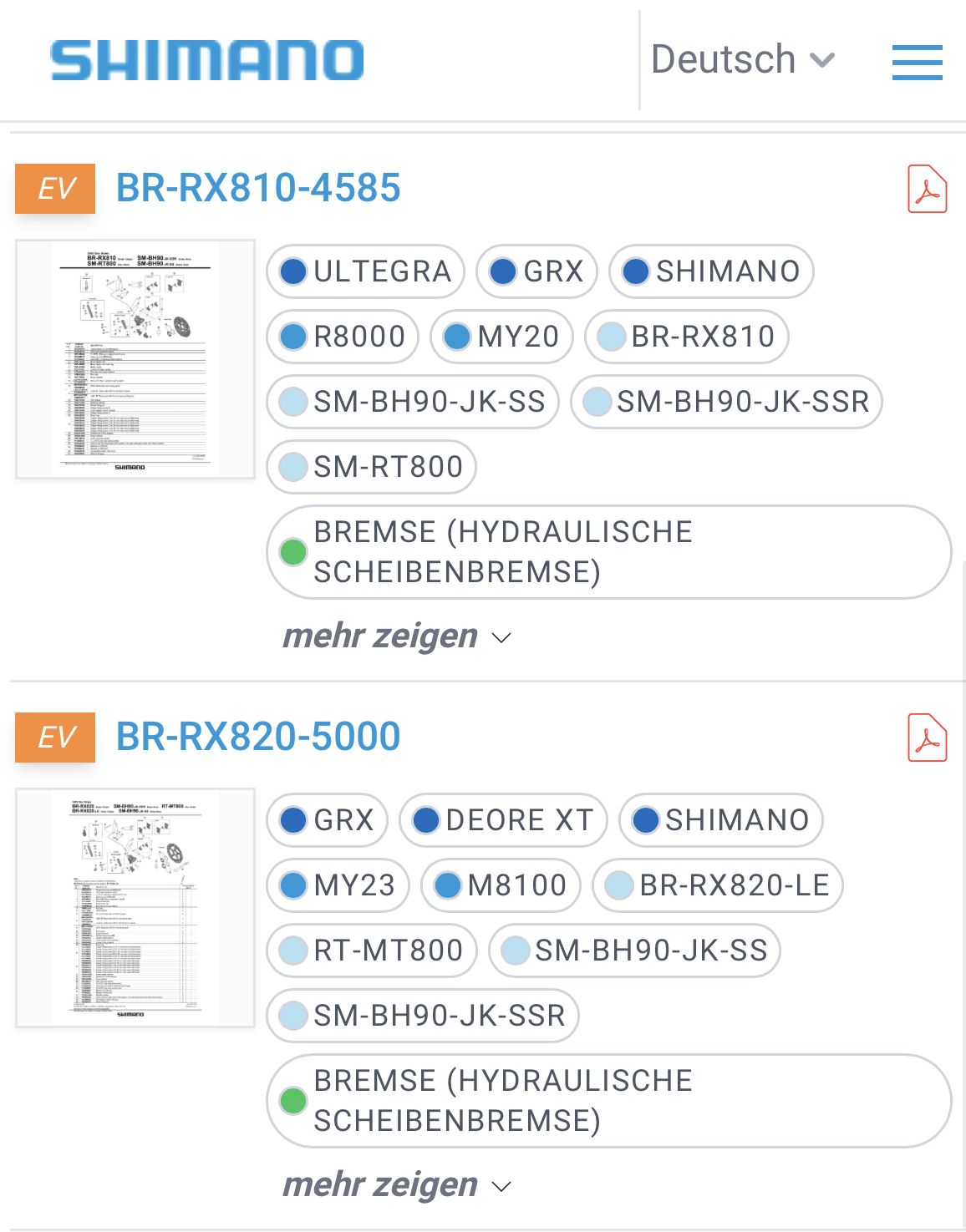Open the hamburger menu

[917, 63]
